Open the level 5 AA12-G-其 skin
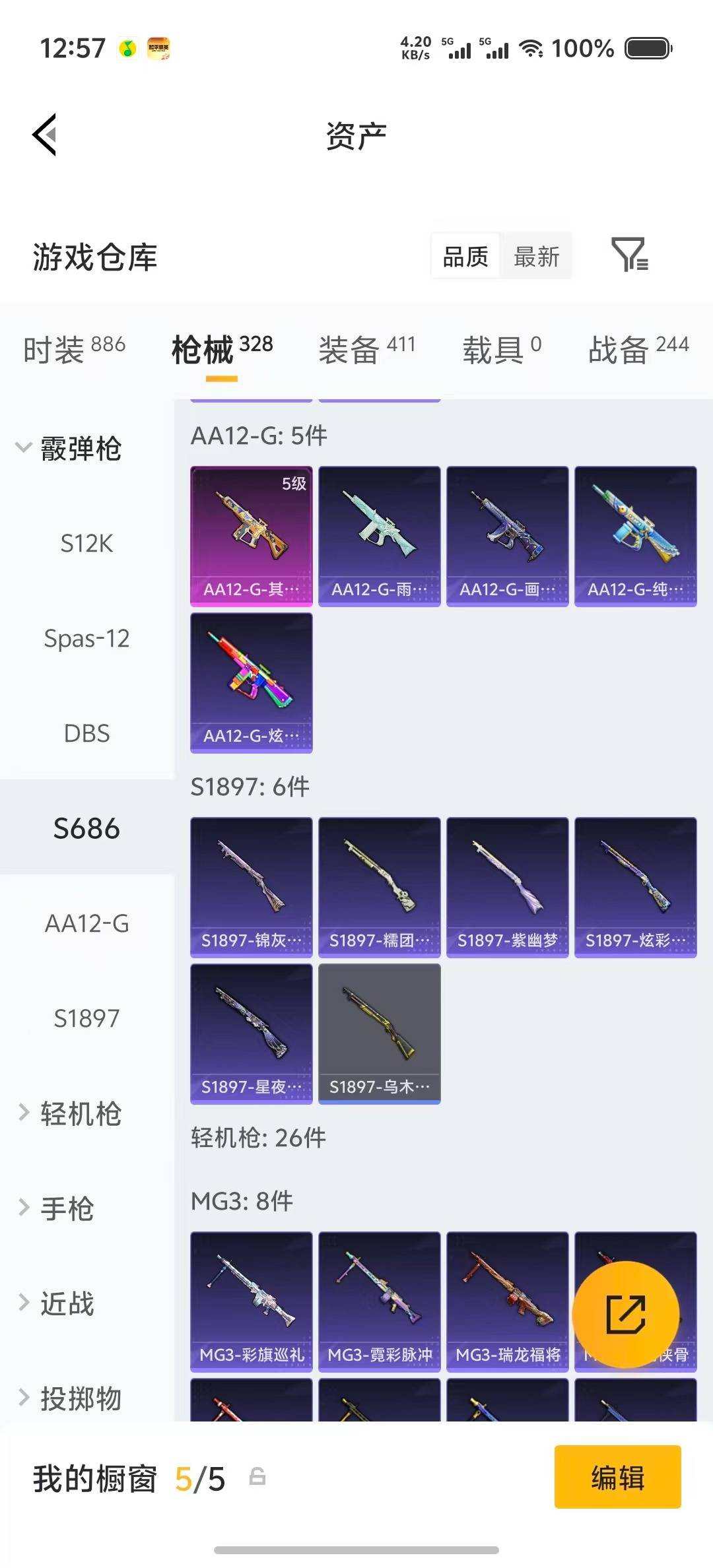The height and width of the screenshot is (1568, 713). [252, 537]
